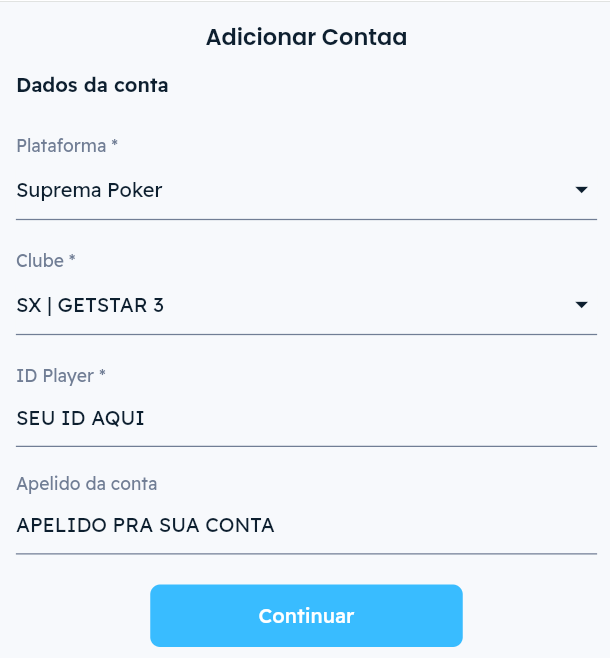Open the Plataforma dropdown showing Suprema Poker
Image resolution: width=610 pixels, height=658 pixels.
tap(305, 190)
